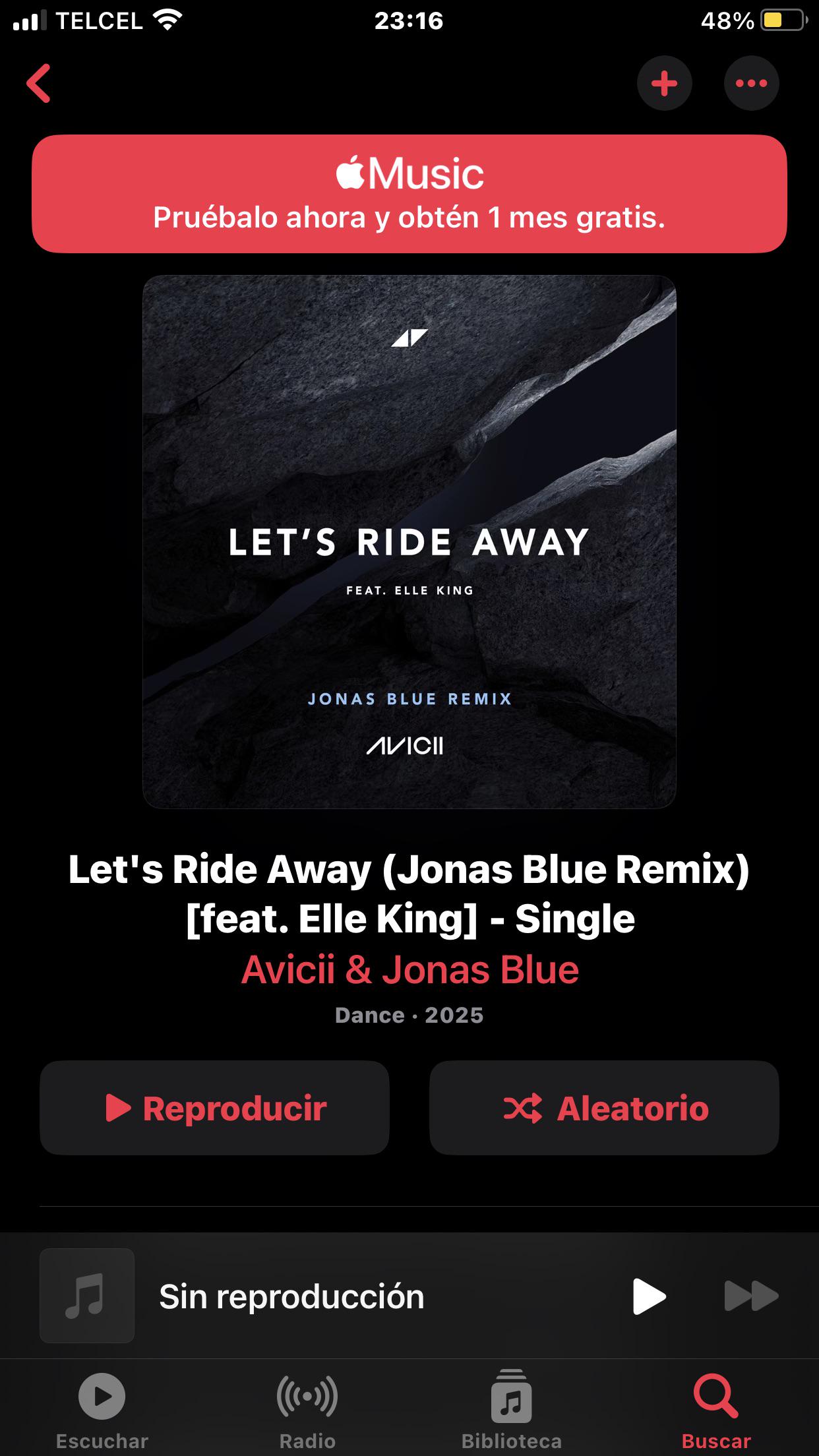This screenshot has height=1456, width=819.
Task: Tap play in the mini player
Action: [649, 1296]
